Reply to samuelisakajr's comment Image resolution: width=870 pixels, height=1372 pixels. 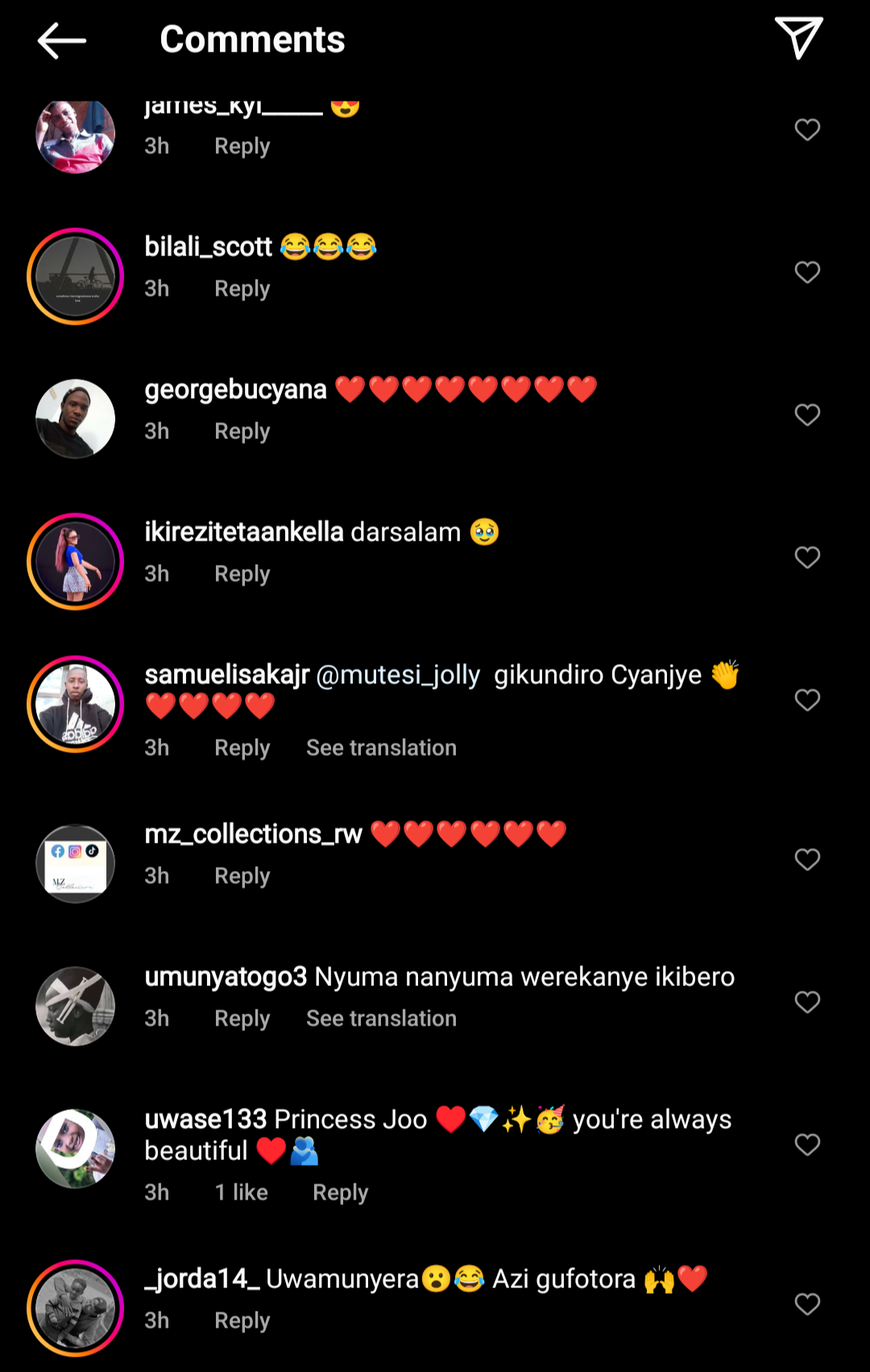(242, 748)
